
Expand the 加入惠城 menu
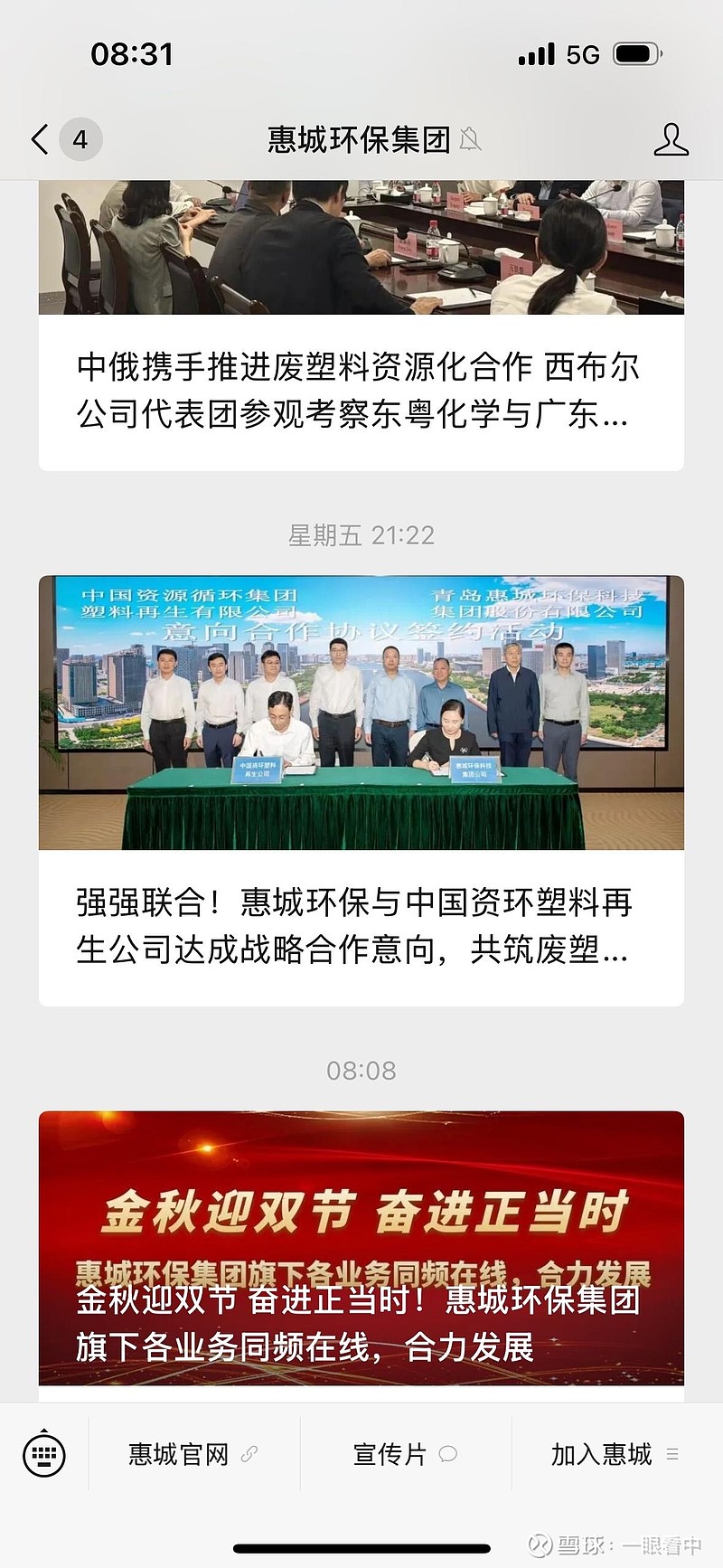pyautogui.click(x=615, y=1454)
